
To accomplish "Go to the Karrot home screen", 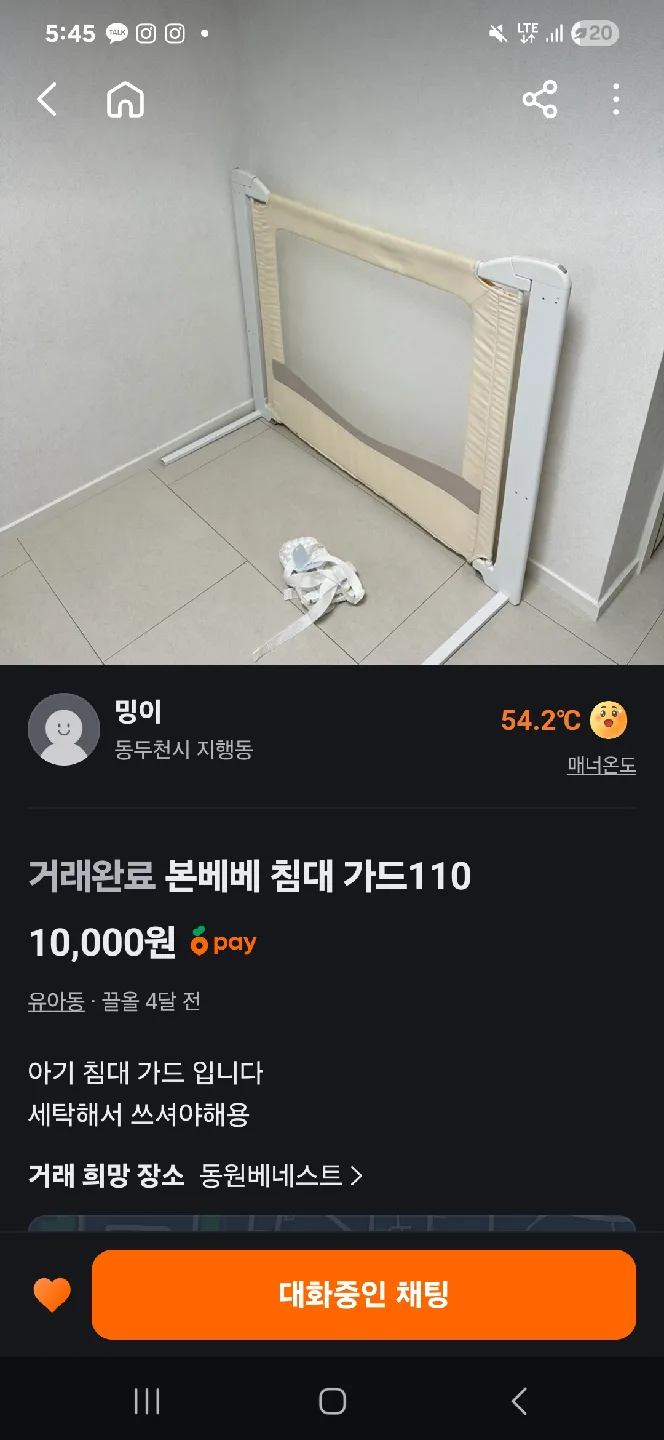I will coord(126,100).
